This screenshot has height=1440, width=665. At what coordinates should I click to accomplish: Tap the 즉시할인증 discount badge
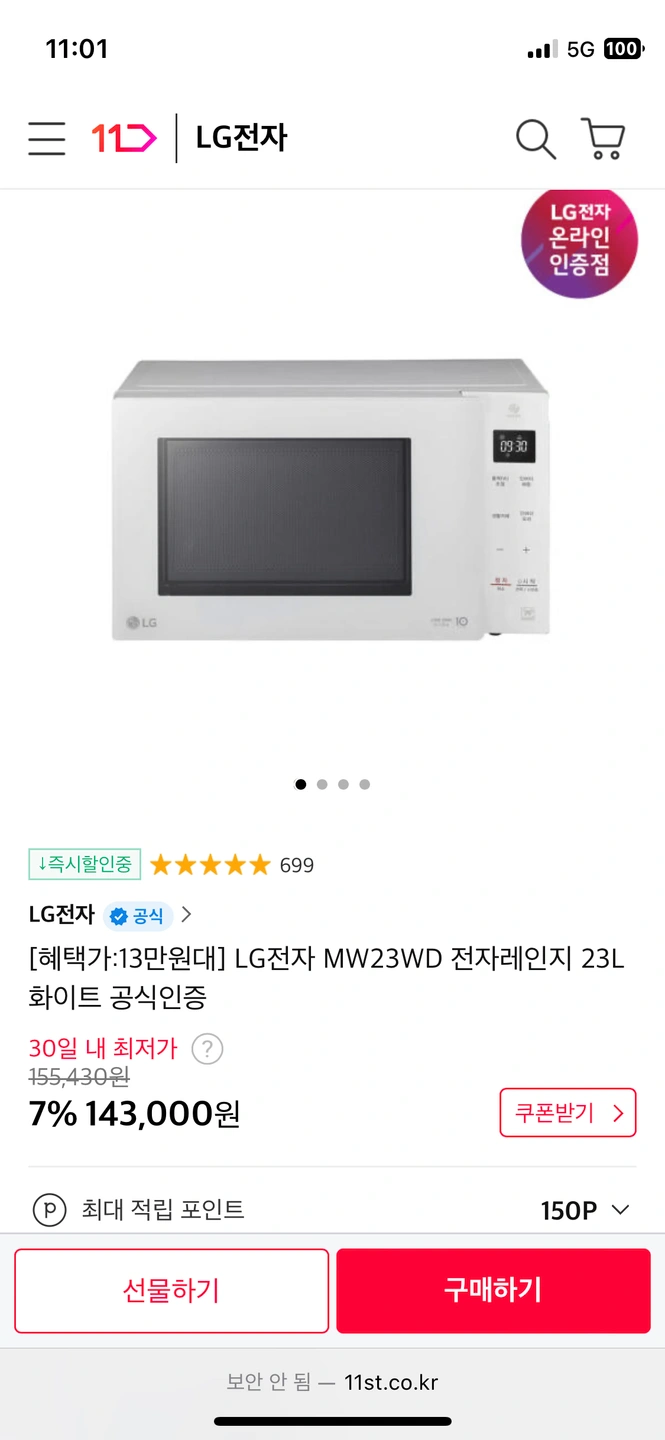coord(85,864)
